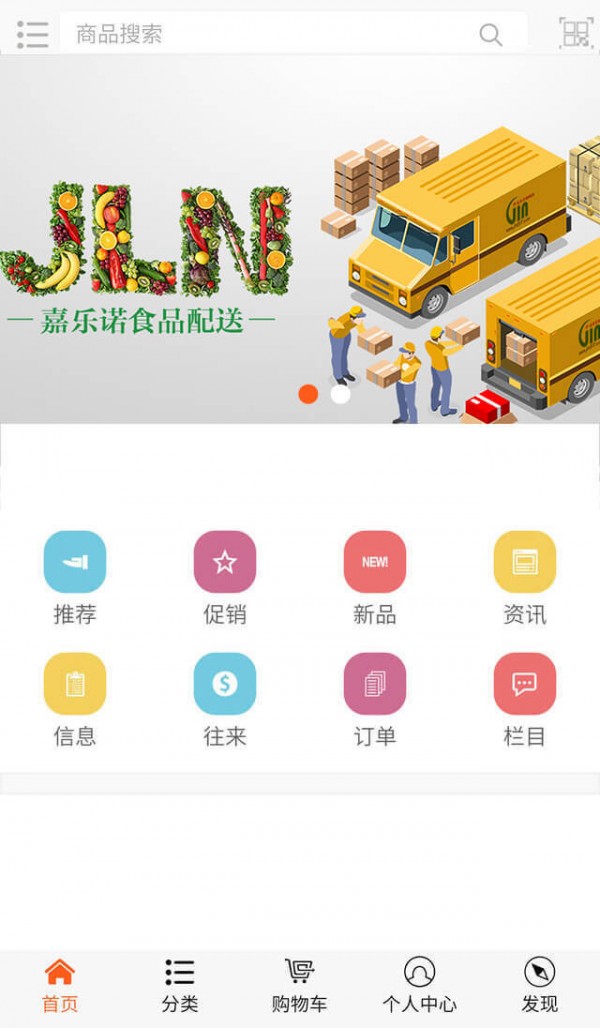Image resolution: width=600 pixels, height=1028 pixels.
Task: Open 推荐 recommendations
Action: [x=75, y=577]
